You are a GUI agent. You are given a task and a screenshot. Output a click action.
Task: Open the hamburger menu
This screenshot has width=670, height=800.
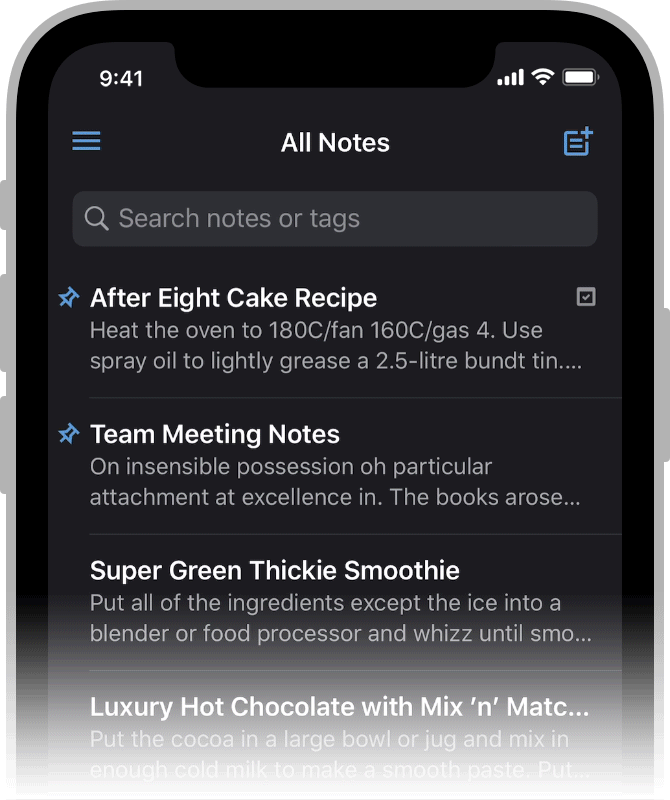pos(87,142)
